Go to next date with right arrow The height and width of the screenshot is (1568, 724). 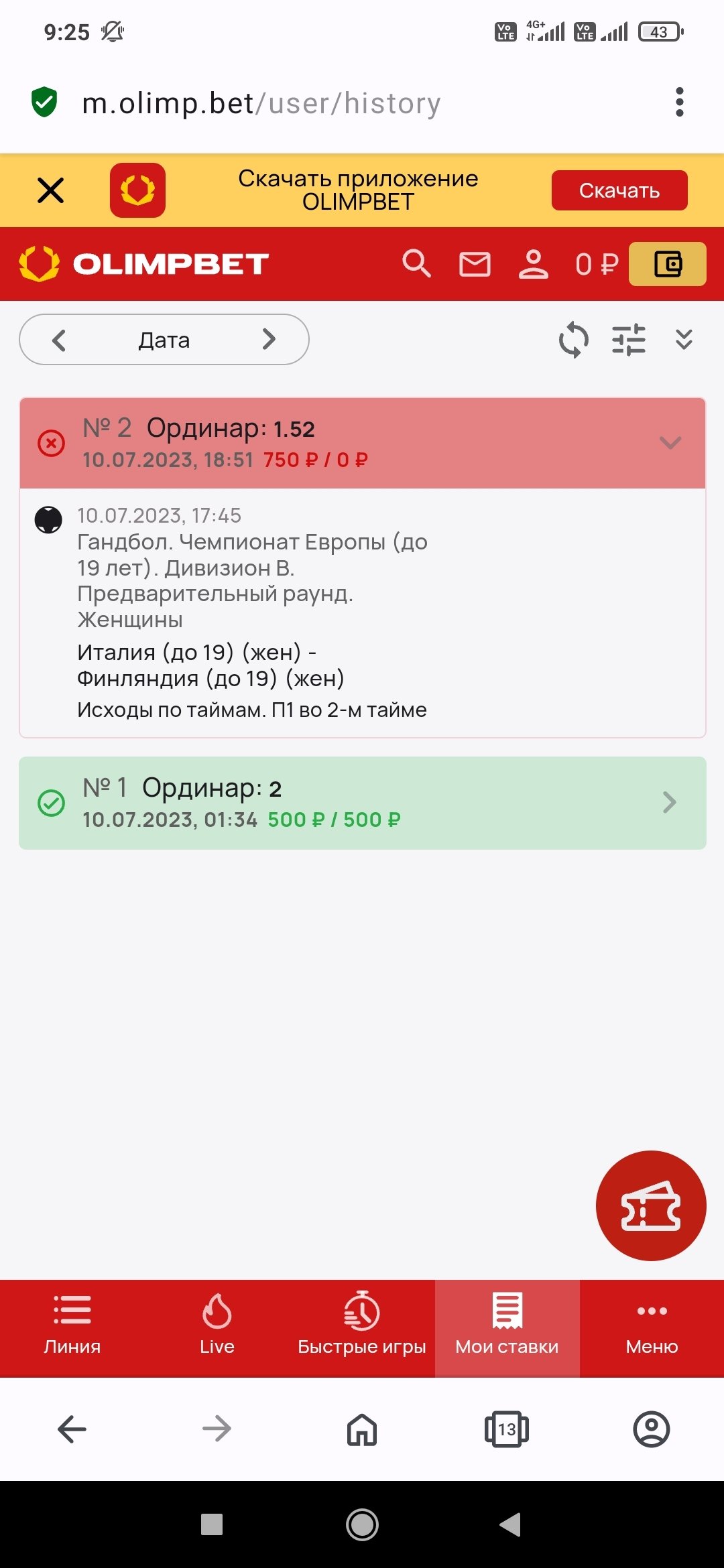click(x=269, y=340)
